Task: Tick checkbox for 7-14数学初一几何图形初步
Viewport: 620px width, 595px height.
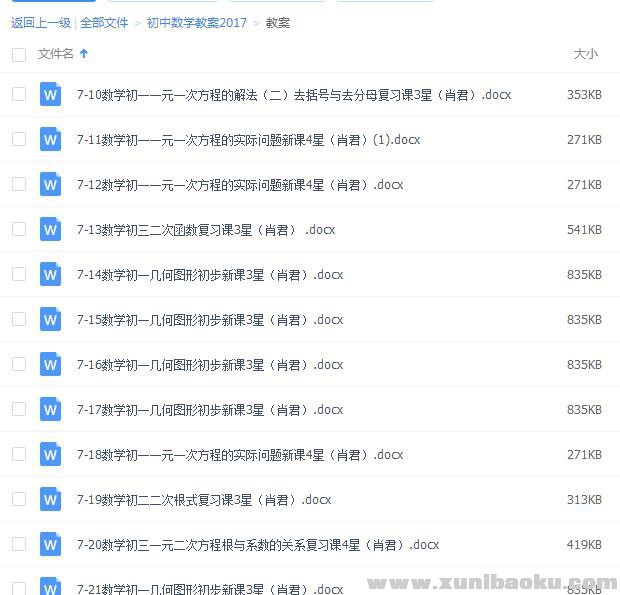Action: point(19,274)
